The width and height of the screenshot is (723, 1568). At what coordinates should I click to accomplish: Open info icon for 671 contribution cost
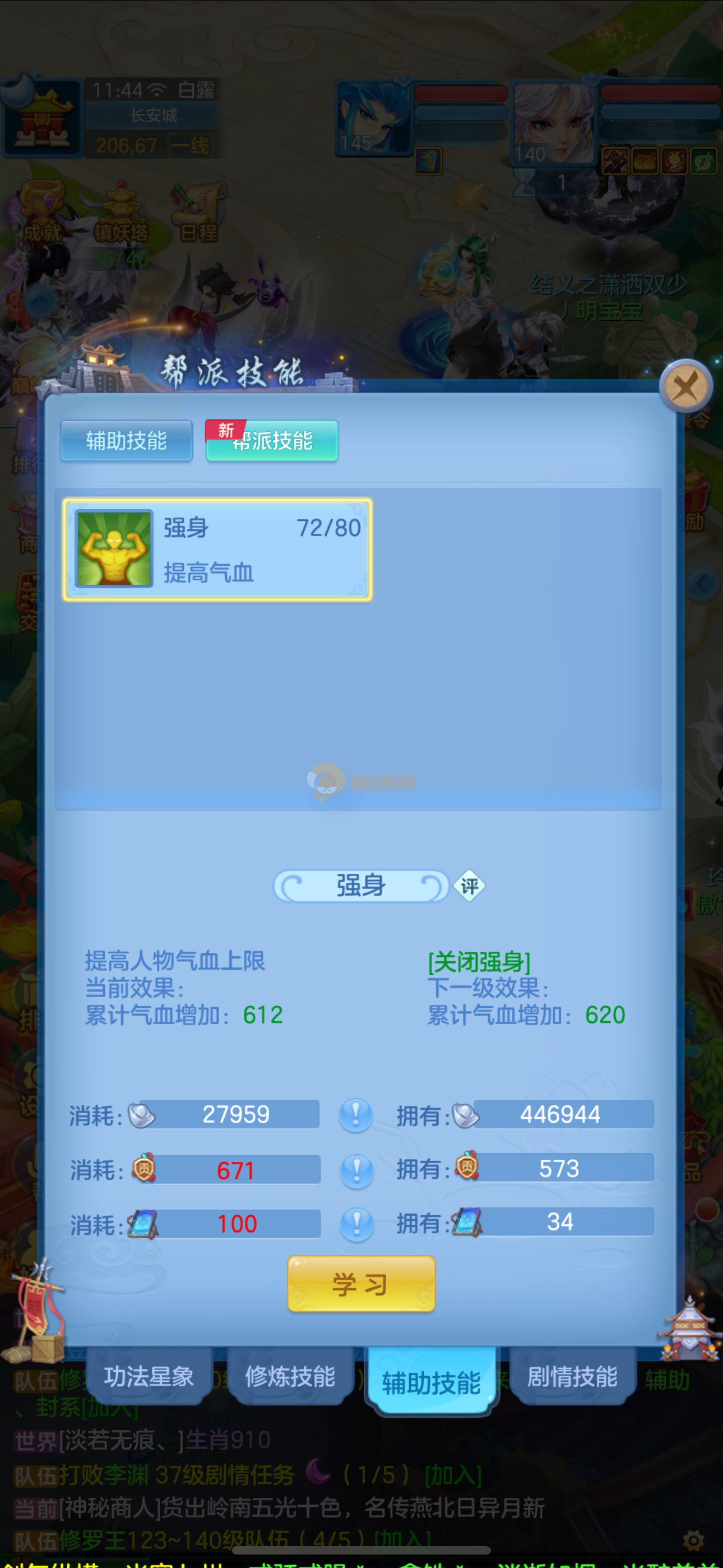(x=356, y=1169)
